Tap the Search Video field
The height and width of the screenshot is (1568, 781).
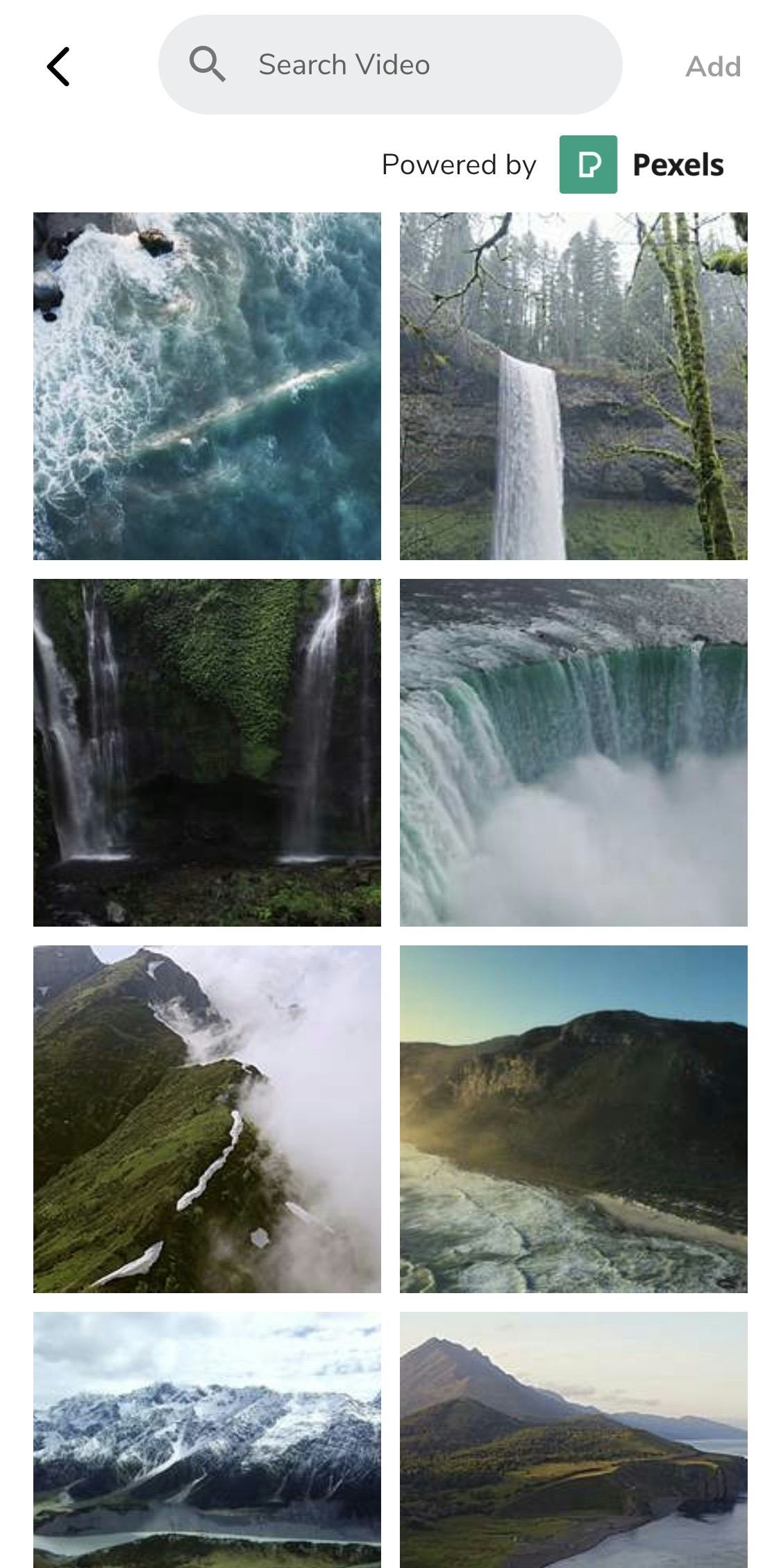390,65
